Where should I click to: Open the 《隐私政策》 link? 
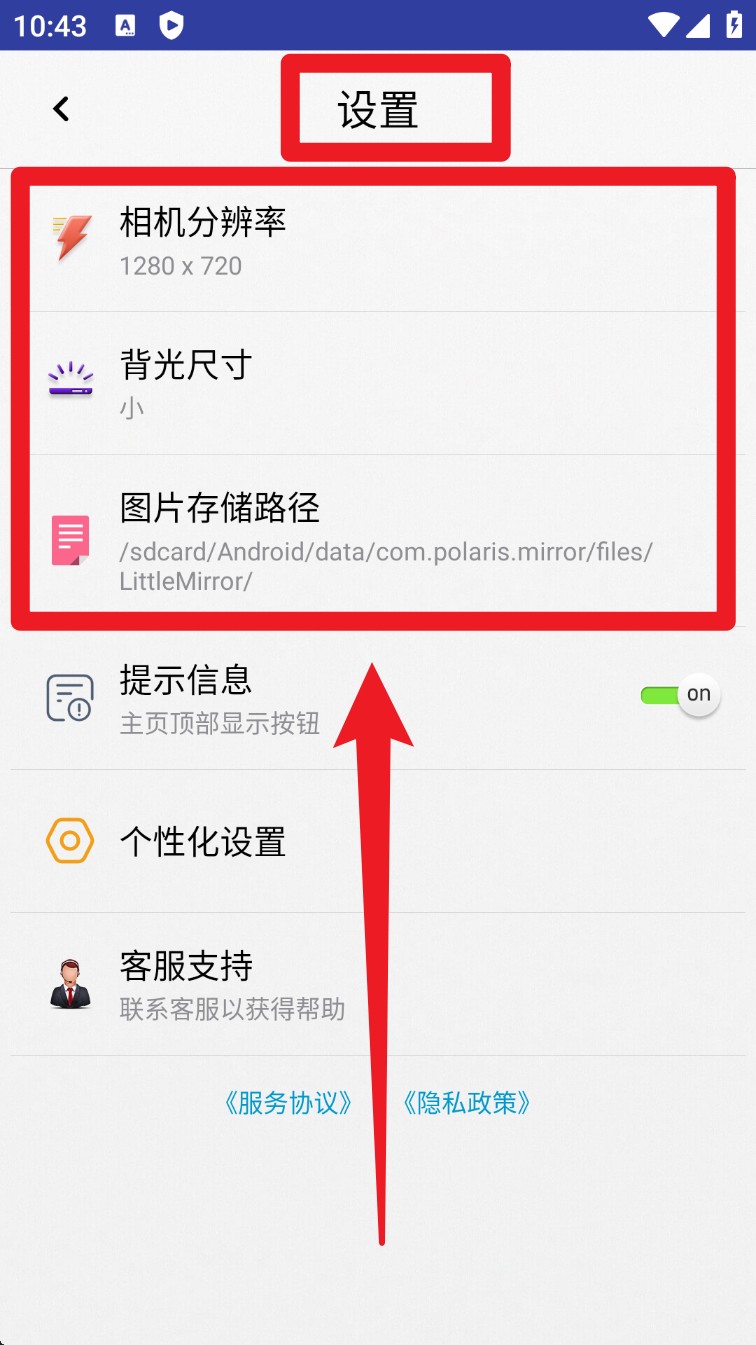[x=466, y=1103]
